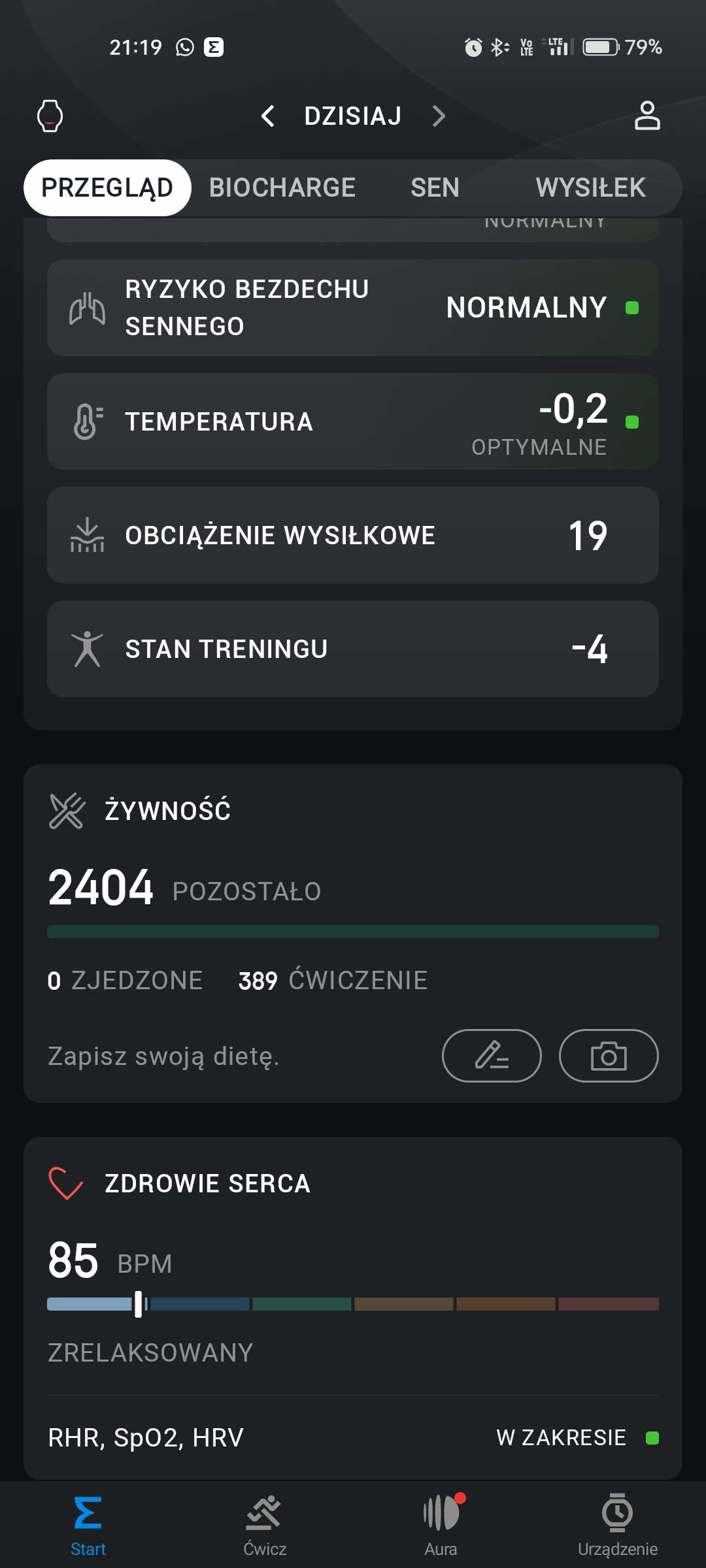Viewport: 706px width, 1568px height.
Task: Select the PRZEGLĄD tab
Action: point(107,188)
